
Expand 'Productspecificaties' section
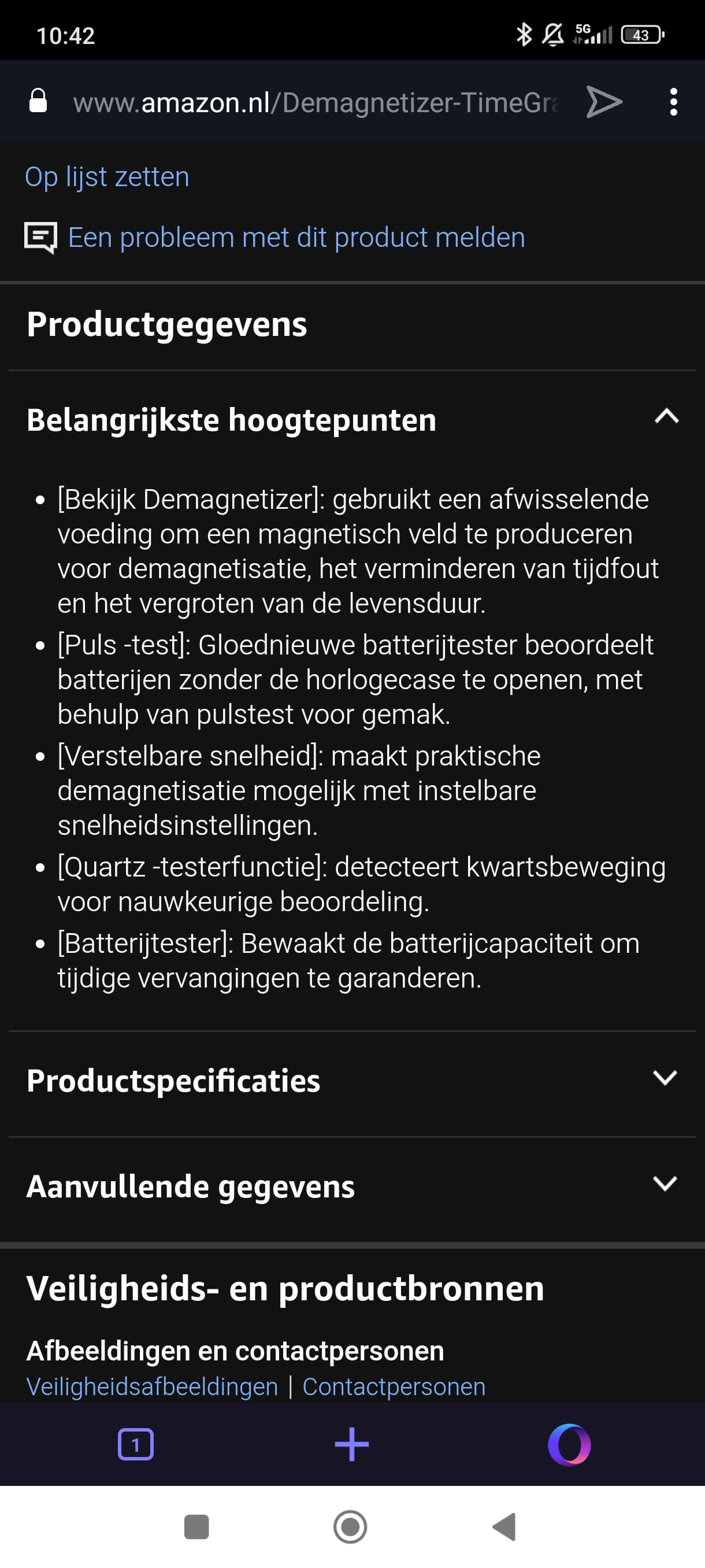click(664, 1079)
